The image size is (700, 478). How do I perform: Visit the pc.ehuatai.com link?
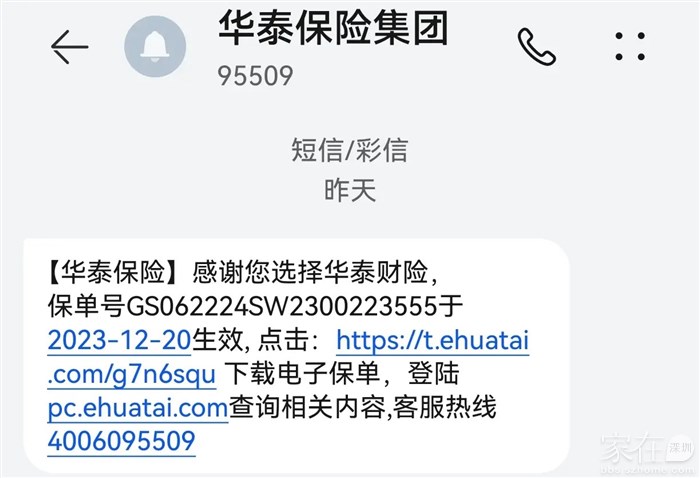coord(138,407)
